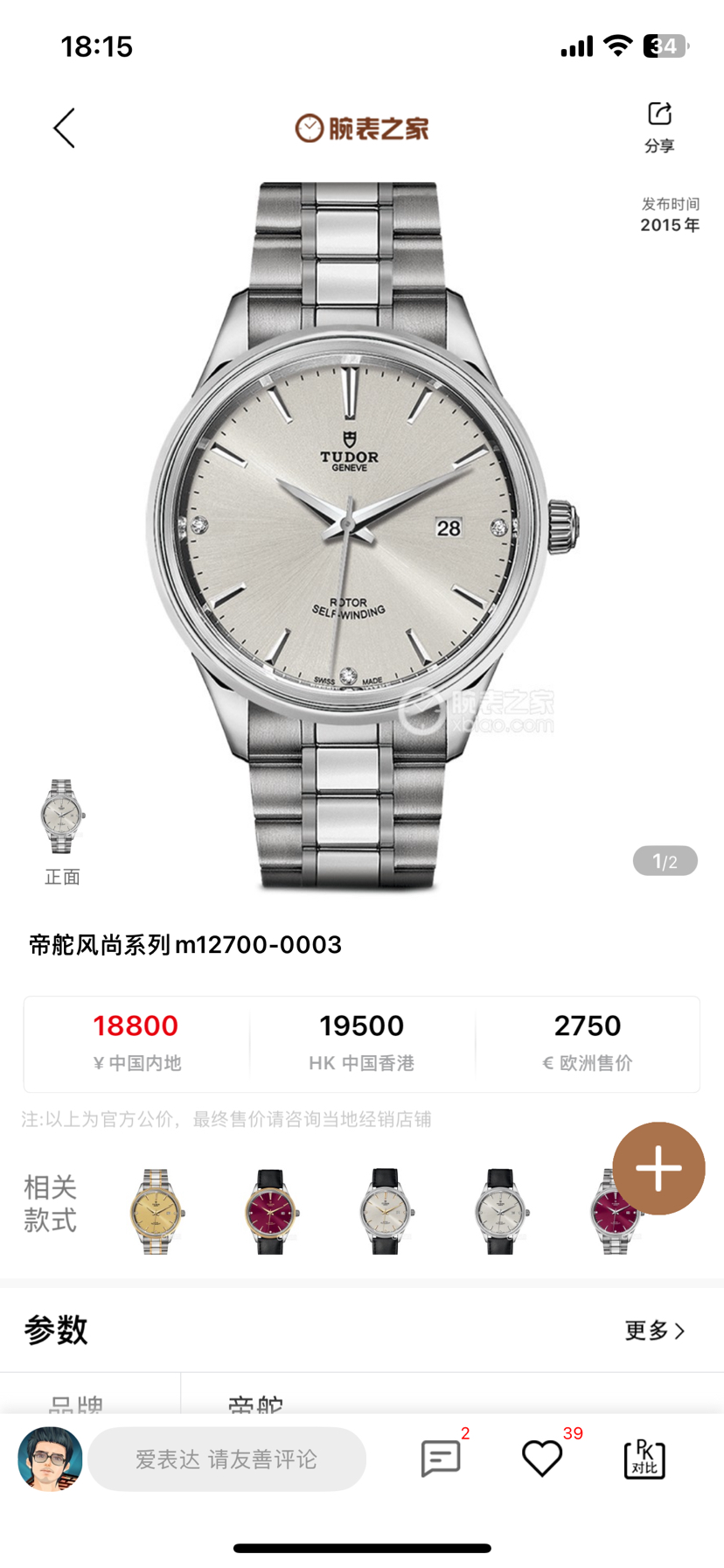View 更多 parameters
The image size is (724, 1568).
655,1331
